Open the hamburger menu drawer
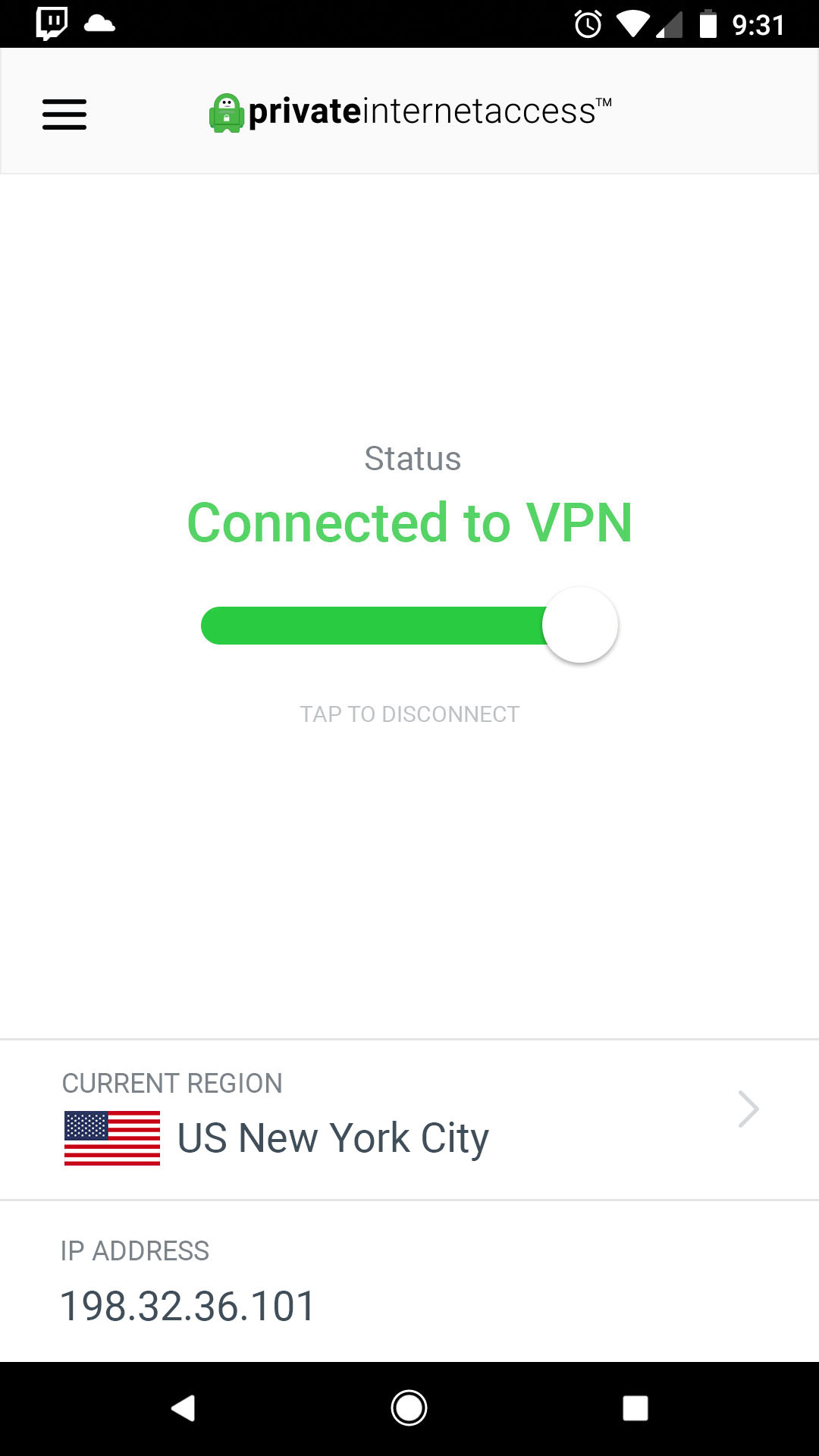 tap(64, 114)
